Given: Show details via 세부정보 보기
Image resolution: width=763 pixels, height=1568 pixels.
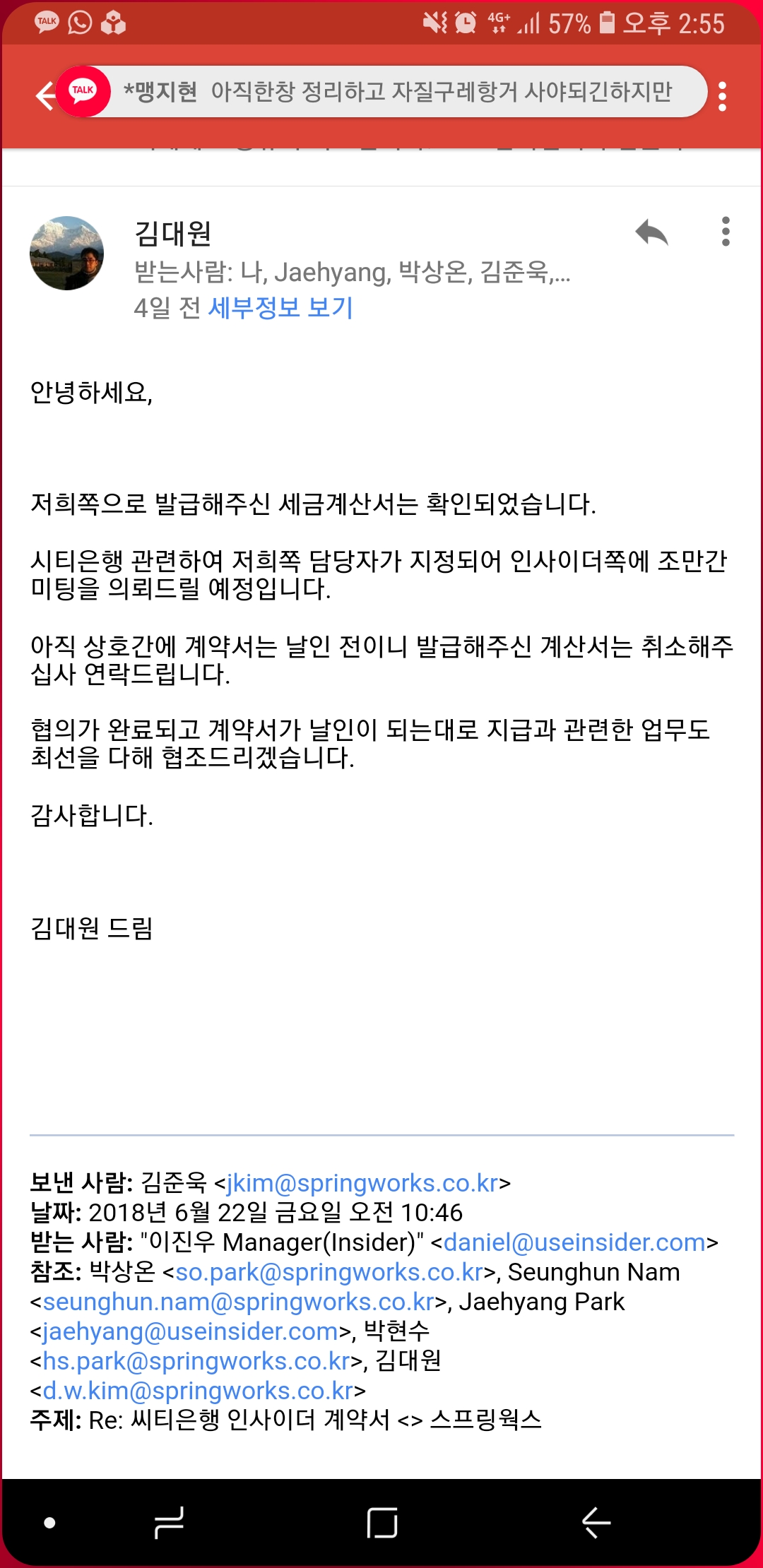Looking at the screenshot, I should [280, 308].
